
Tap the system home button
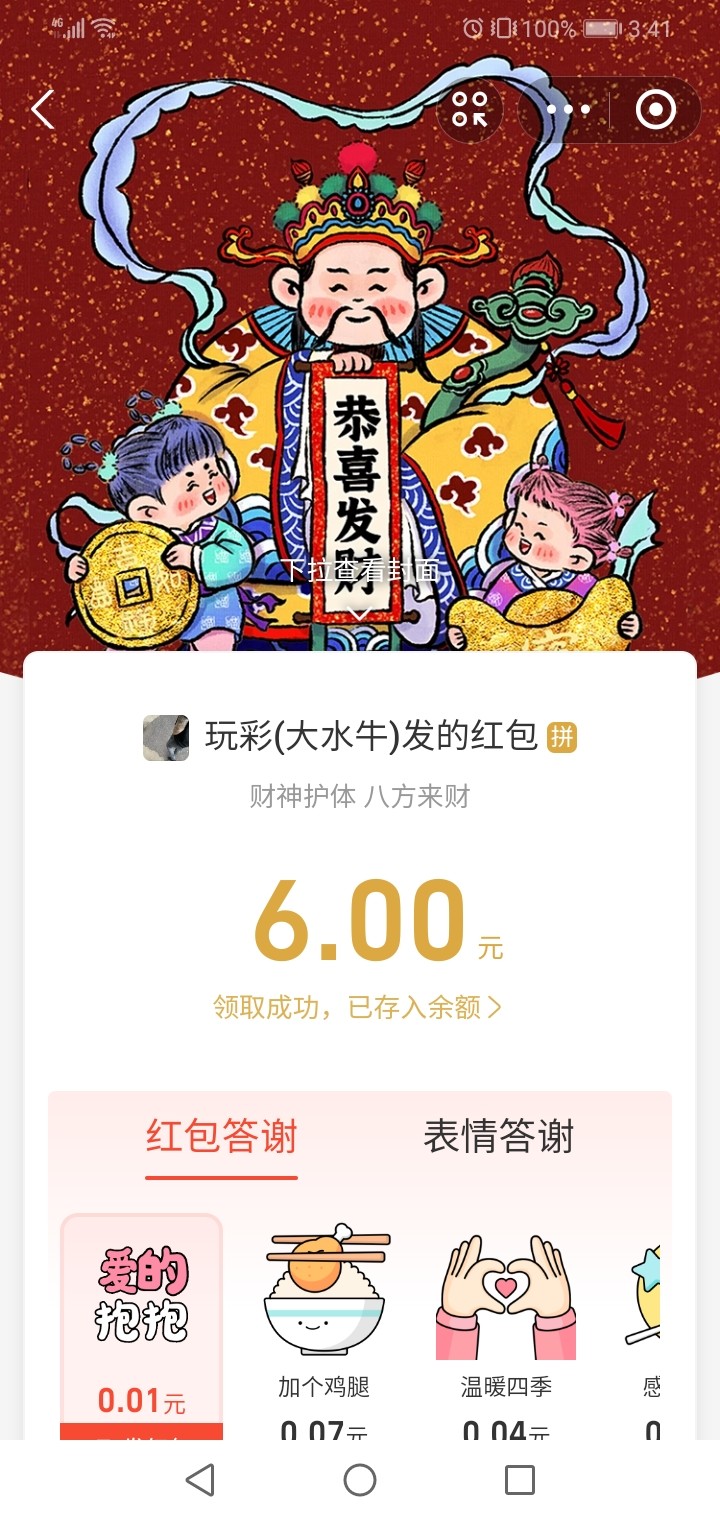pyautogui.click(x=360, y=1480)
